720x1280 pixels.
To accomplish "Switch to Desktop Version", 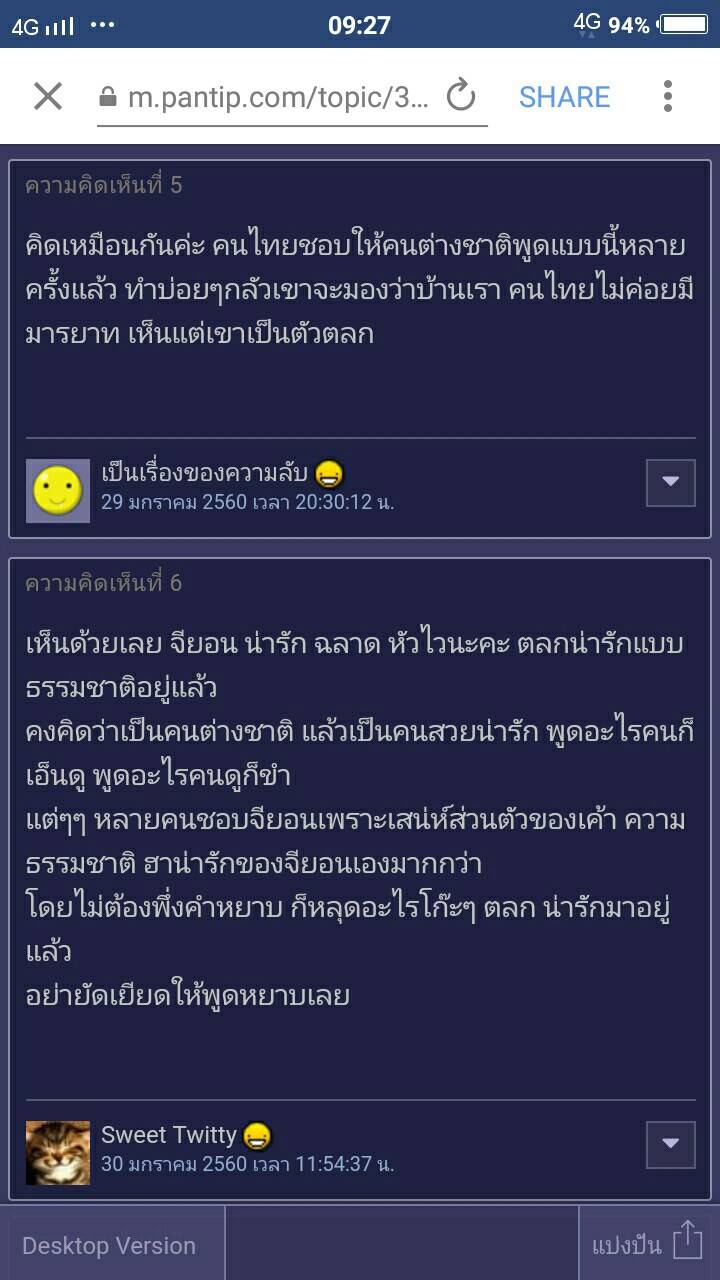I will click(109, 1246).
